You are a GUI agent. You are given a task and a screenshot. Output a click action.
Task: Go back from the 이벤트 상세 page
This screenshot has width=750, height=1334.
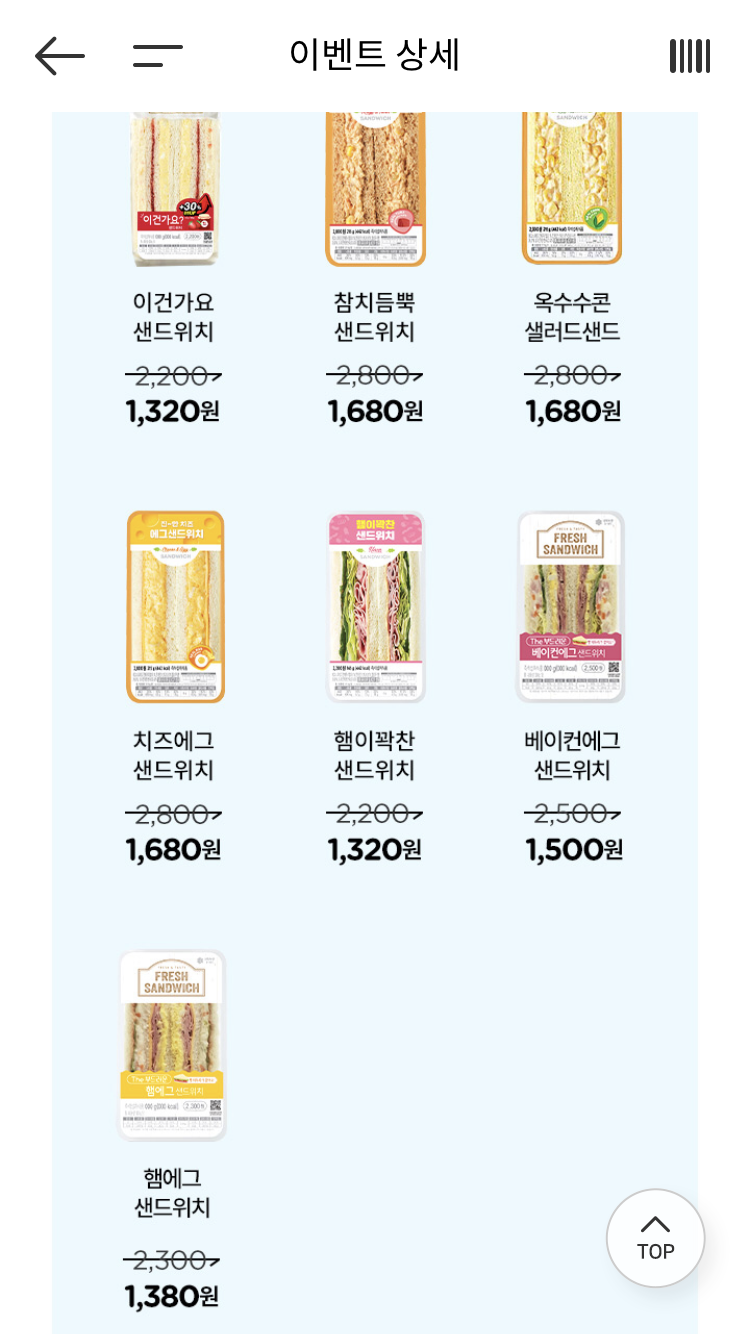click(59, 56)
